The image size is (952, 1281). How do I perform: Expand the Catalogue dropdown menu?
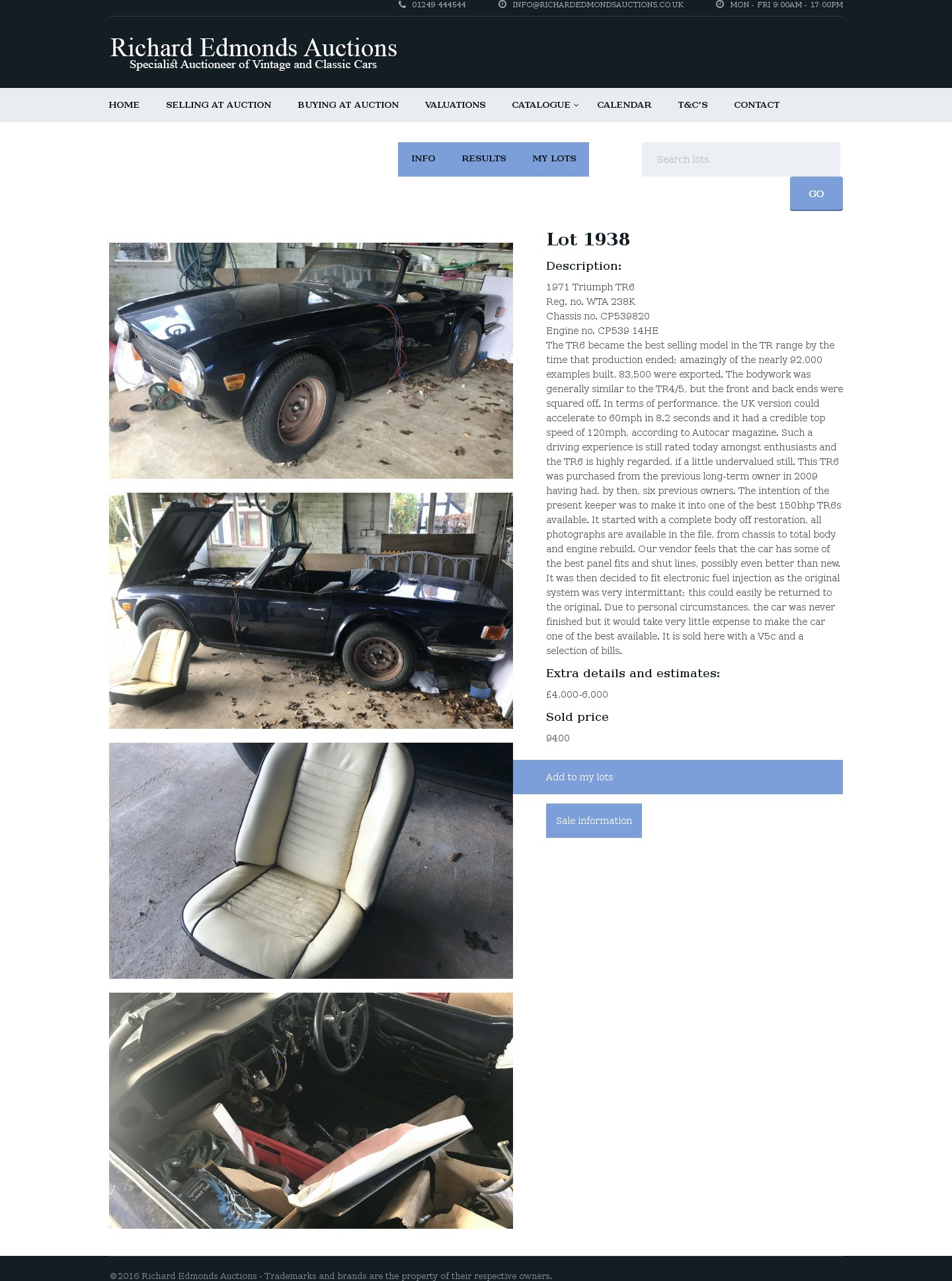click(544, 104)
